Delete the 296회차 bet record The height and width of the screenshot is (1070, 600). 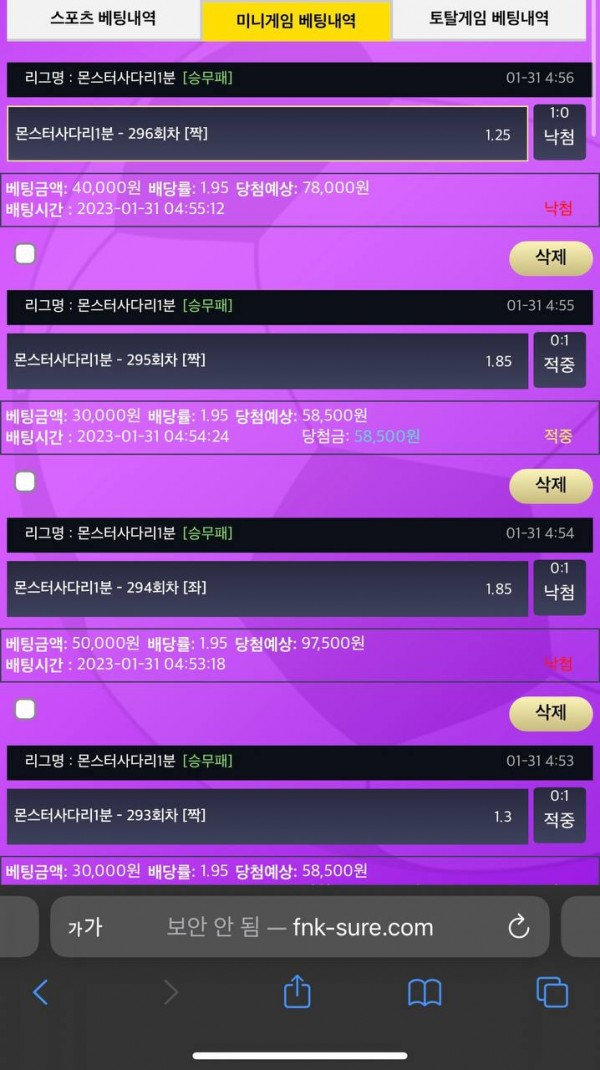551,257
